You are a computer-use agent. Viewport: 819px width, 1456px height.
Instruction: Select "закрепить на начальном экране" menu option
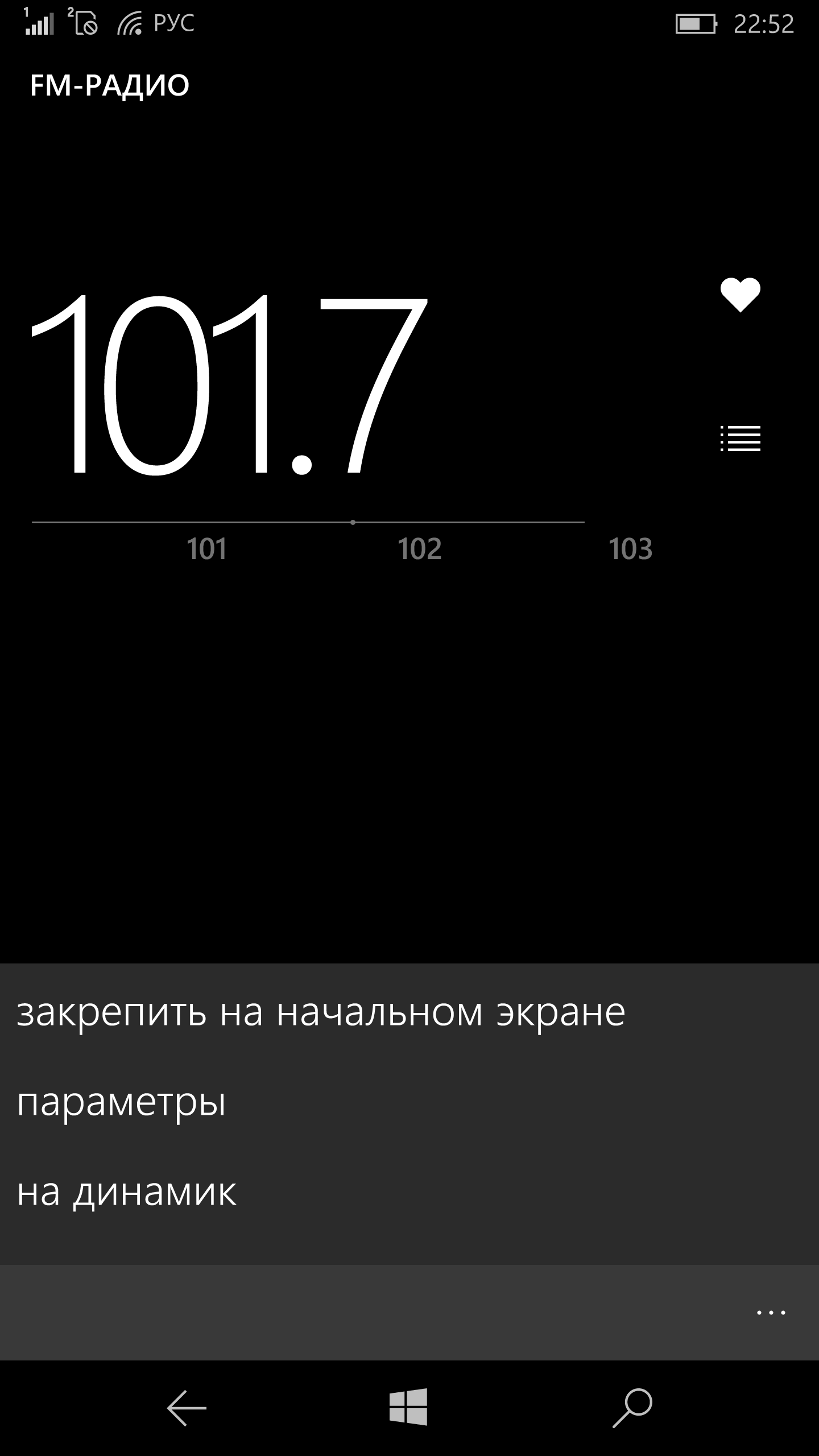[x=321, y=1014]
